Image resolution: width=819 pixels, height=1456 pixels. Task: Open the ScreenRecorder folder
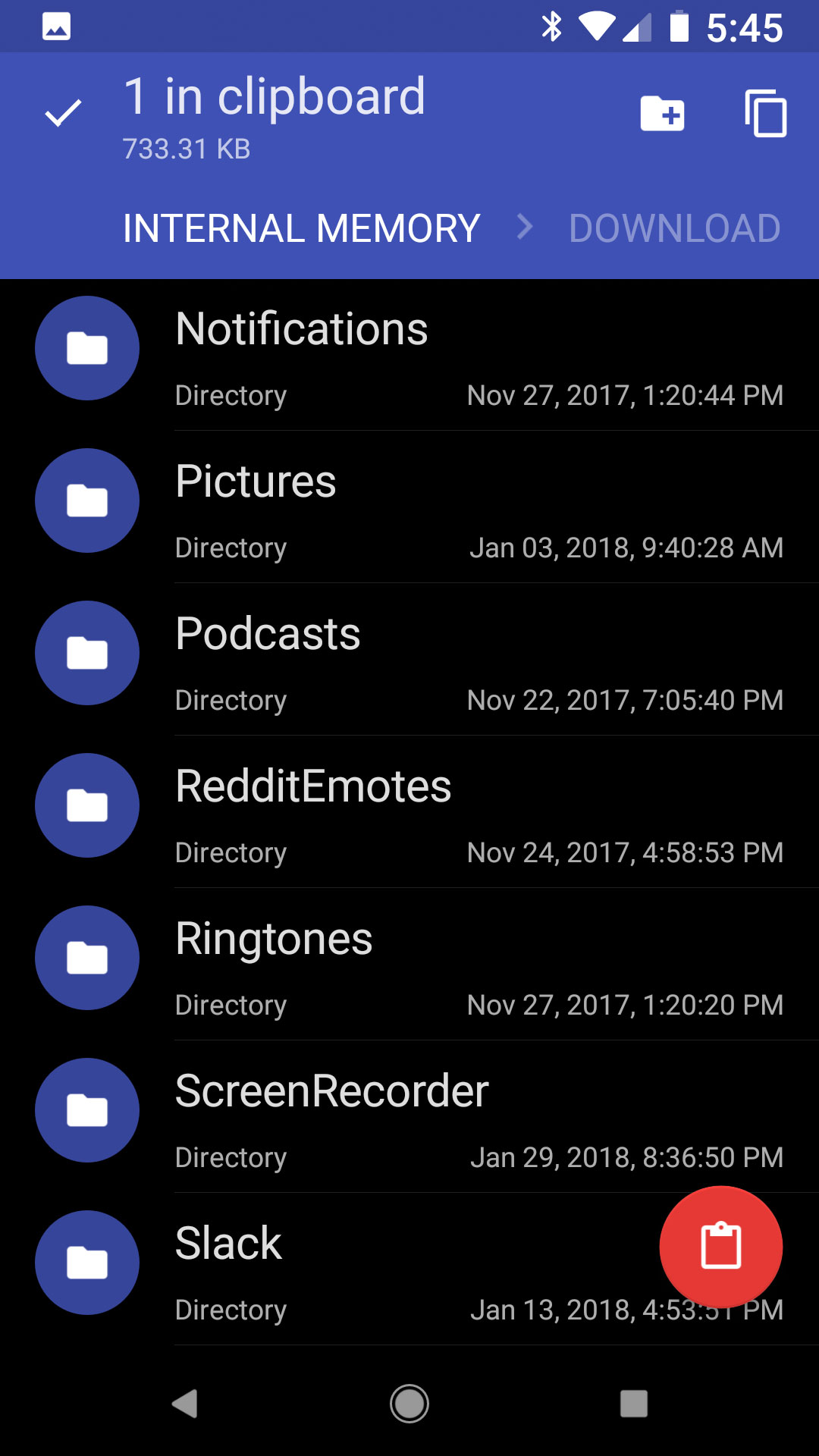pyautogui.click(x=409, y=1117)
